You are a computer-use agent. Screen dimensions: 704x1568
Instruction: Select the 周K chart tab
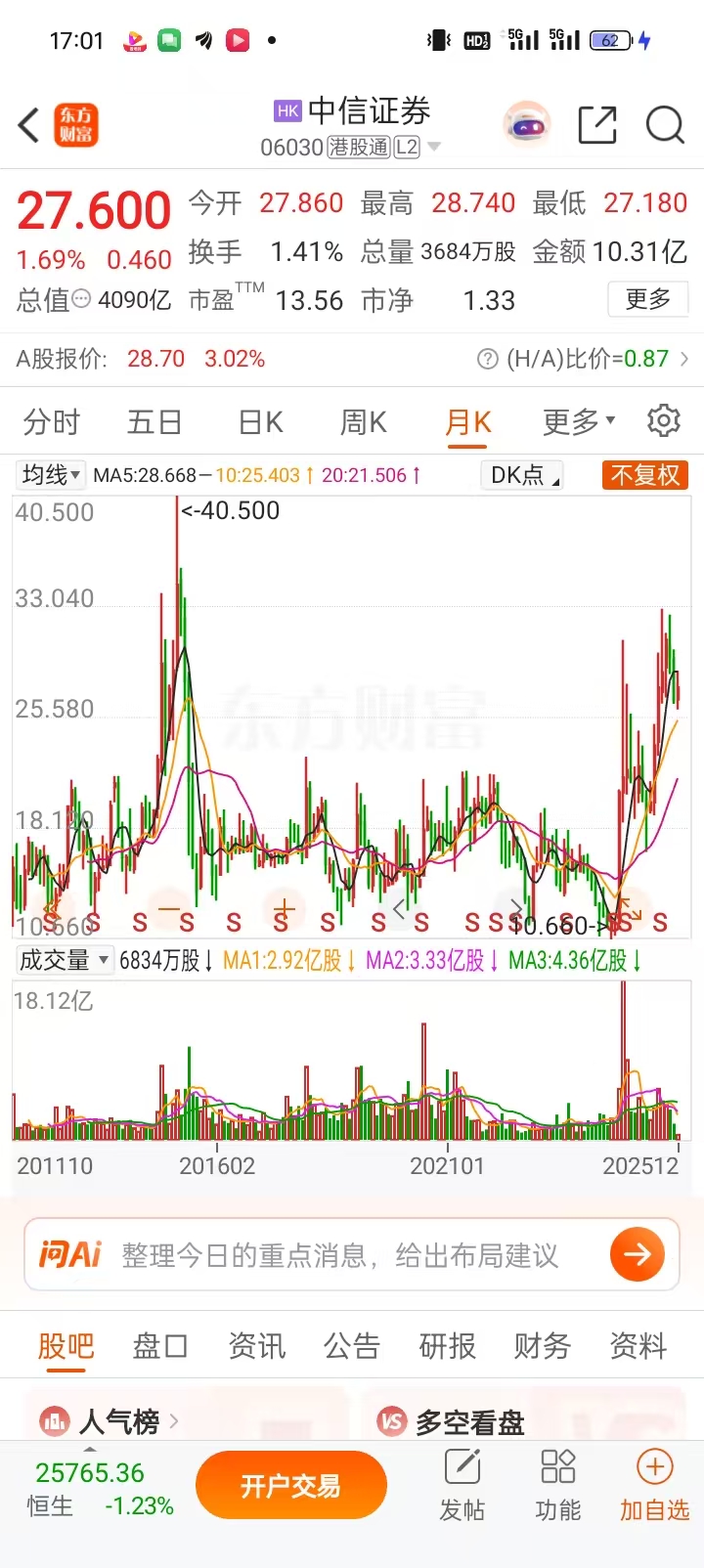tap(363, 422)
